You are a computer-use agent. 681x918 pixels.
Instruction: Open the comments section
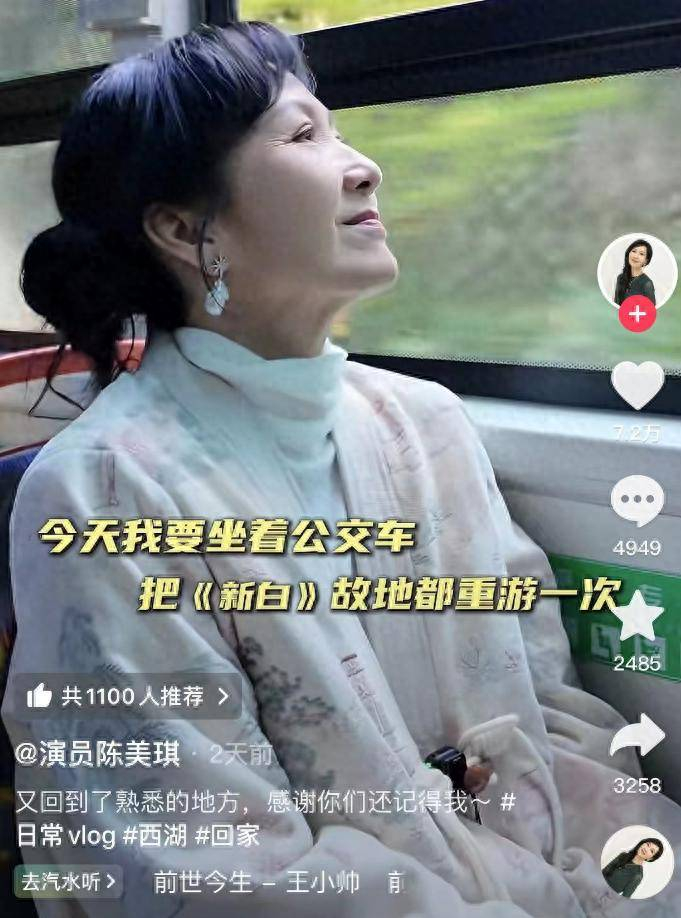tap(637, 500)
